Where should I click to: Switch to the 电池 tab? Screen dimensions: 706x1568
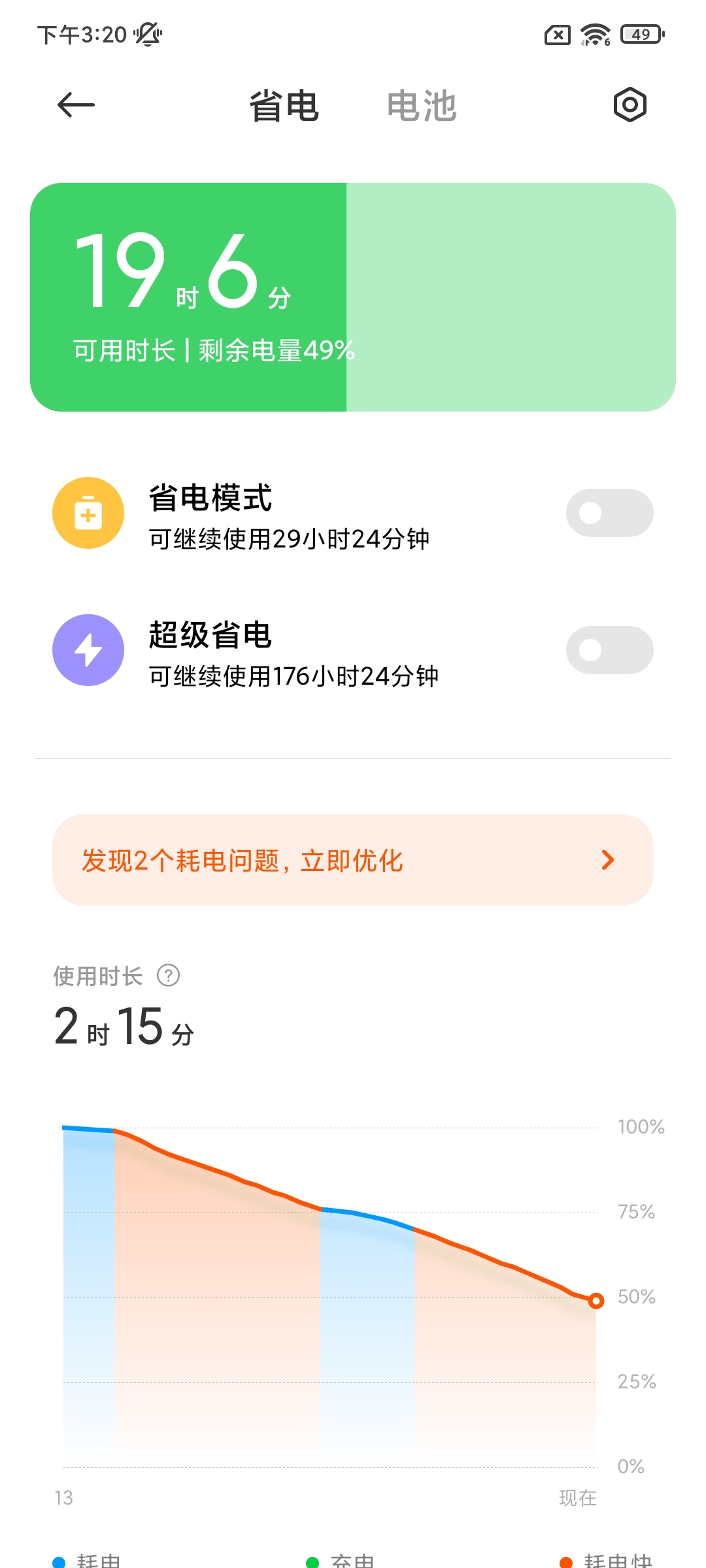click(422, 106)
